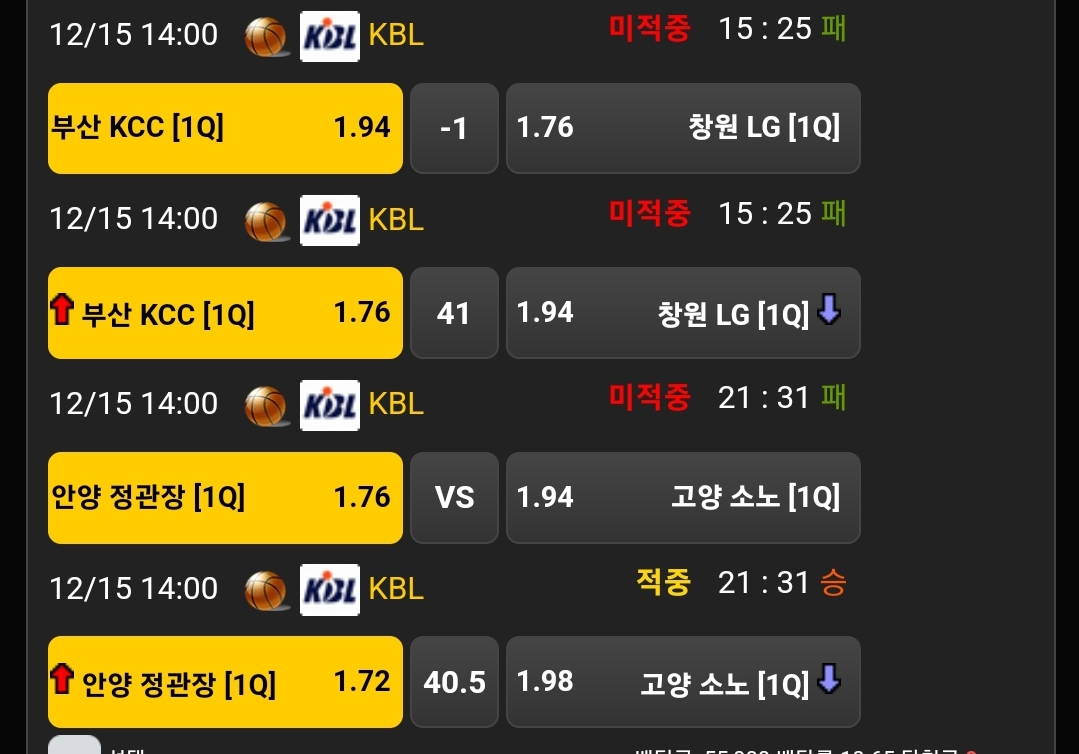Select 고양 소노 [1Q] under at 1.98
This screenshot has width=1079, height=754.
coord(683,682)
